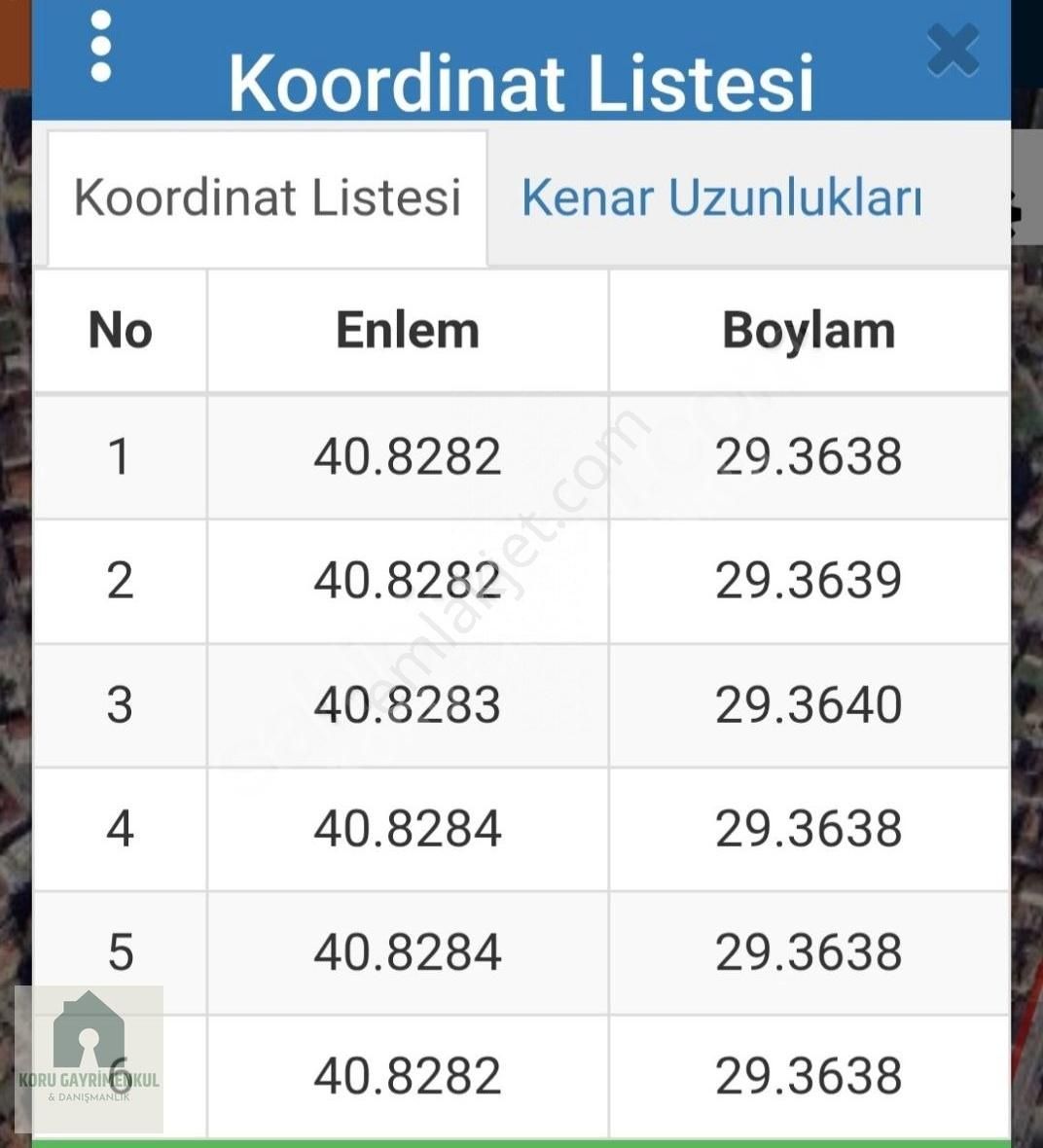Click the close X icon
1043x1148 pixels.
(952, 51)
